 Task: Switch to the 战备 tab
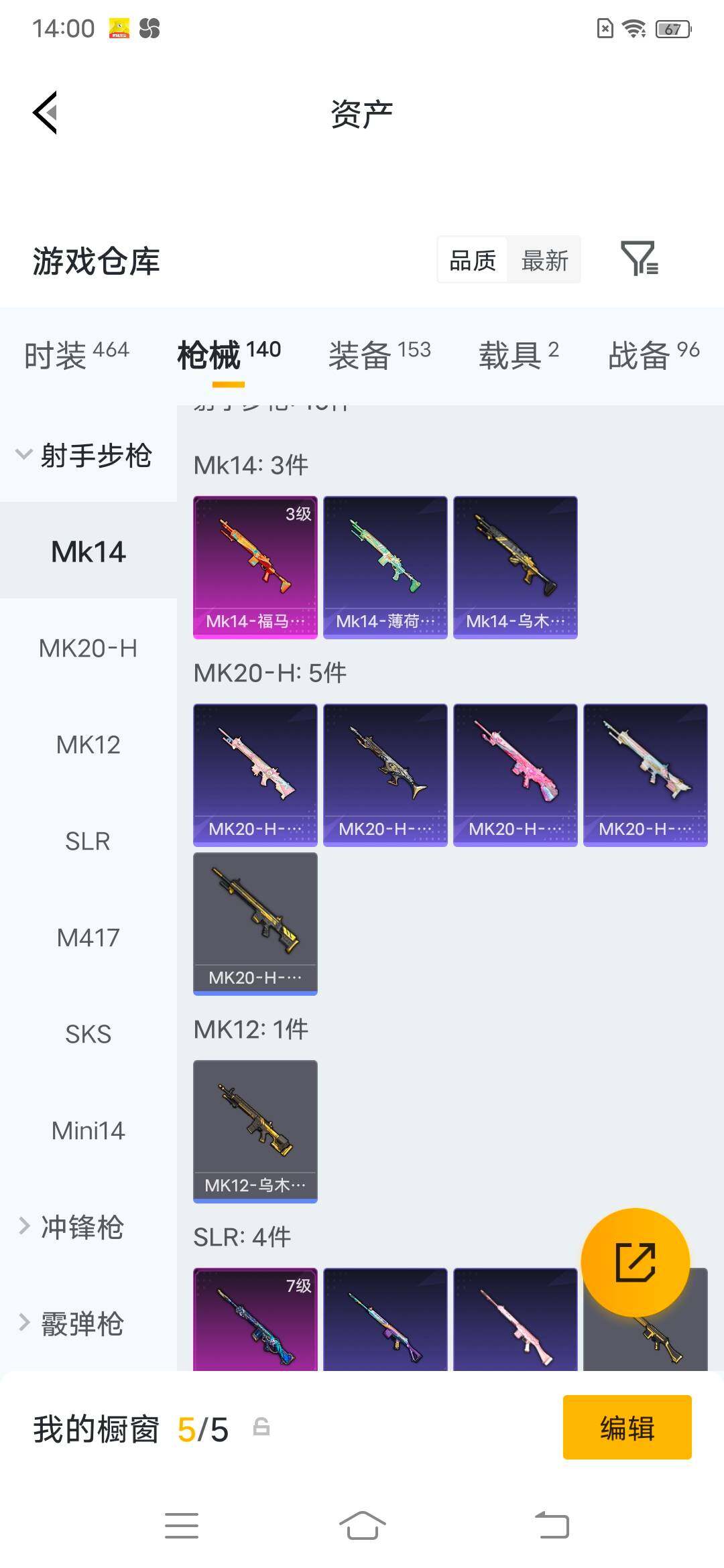click(654, 355)
